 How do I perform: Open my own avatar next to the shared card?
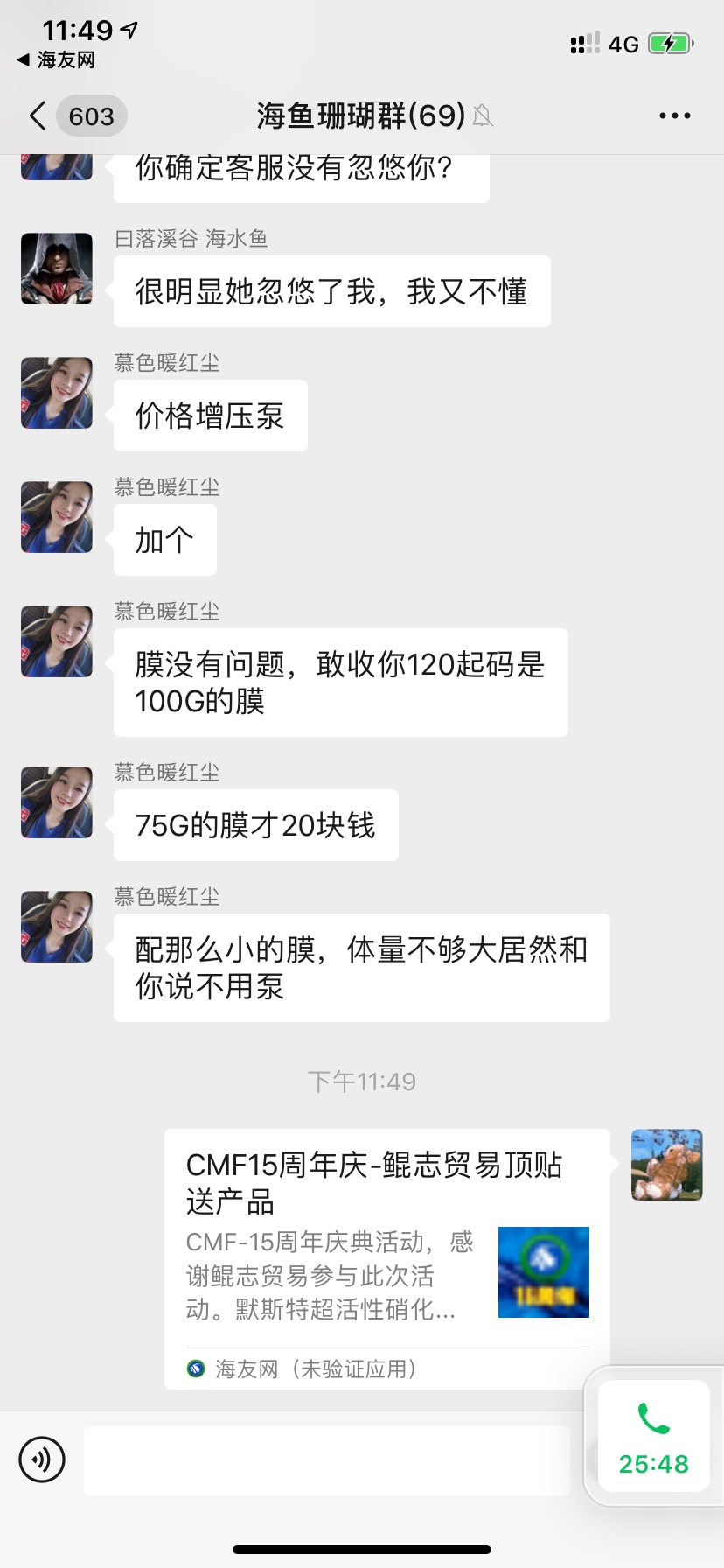[666, 1165]
